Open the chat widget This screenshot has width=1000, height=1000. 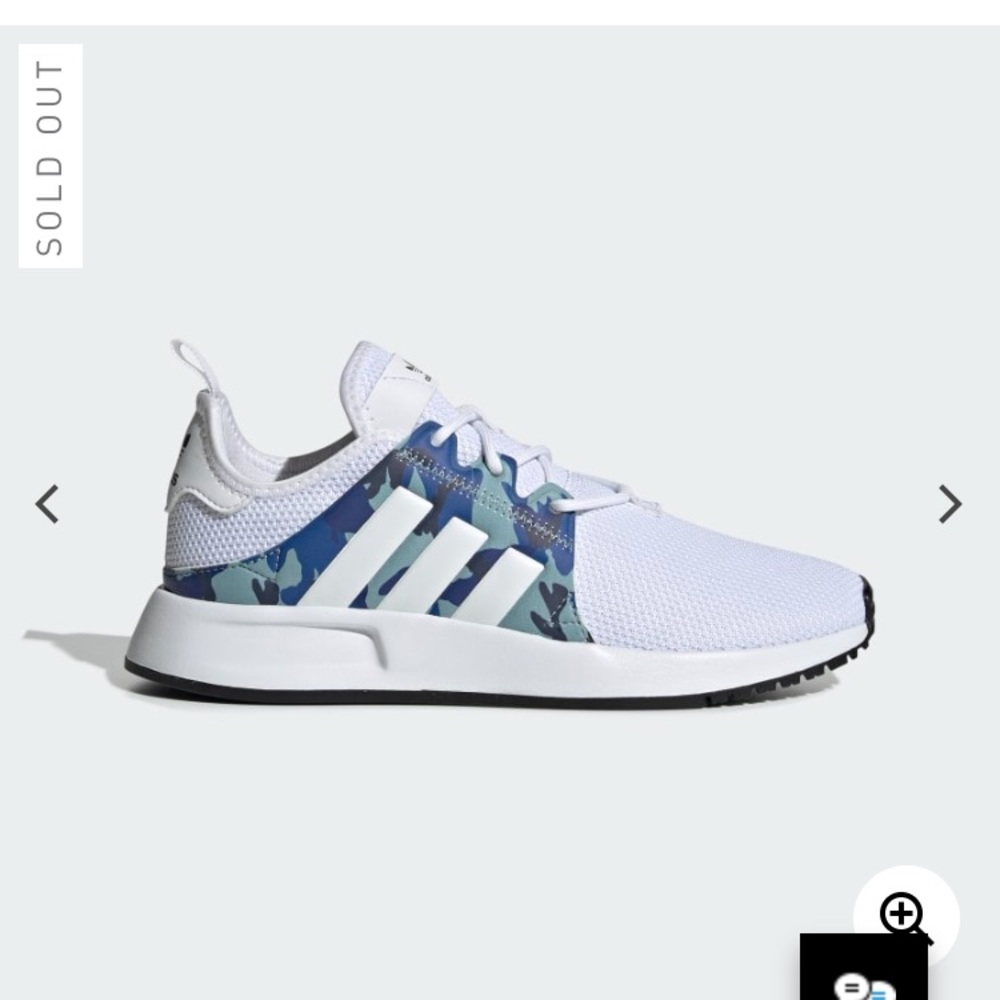tap(864, 975)
